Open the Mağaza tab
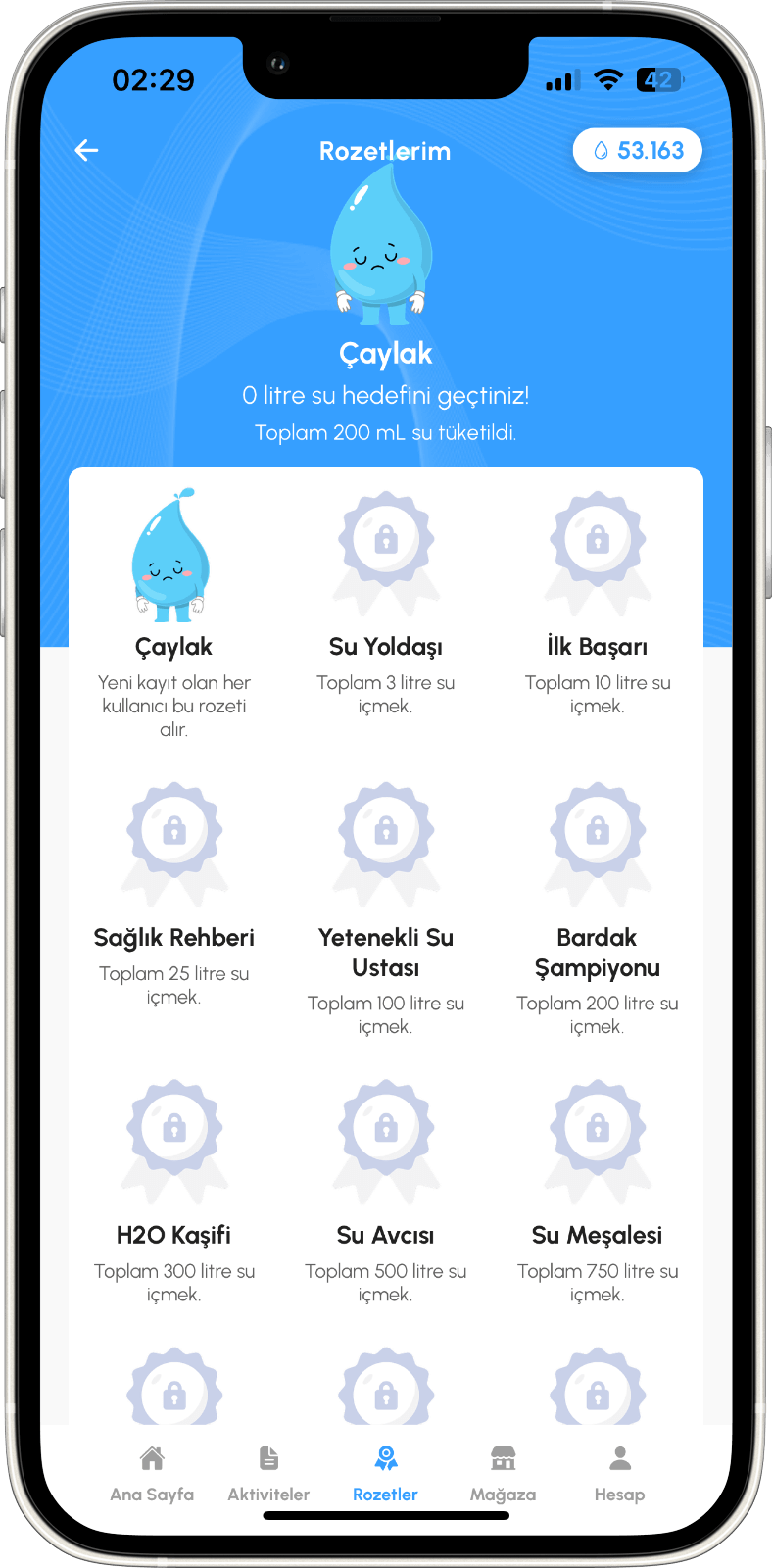Image resolution: width=772 pixels, height=1568 pixels. click(503, 1473)
